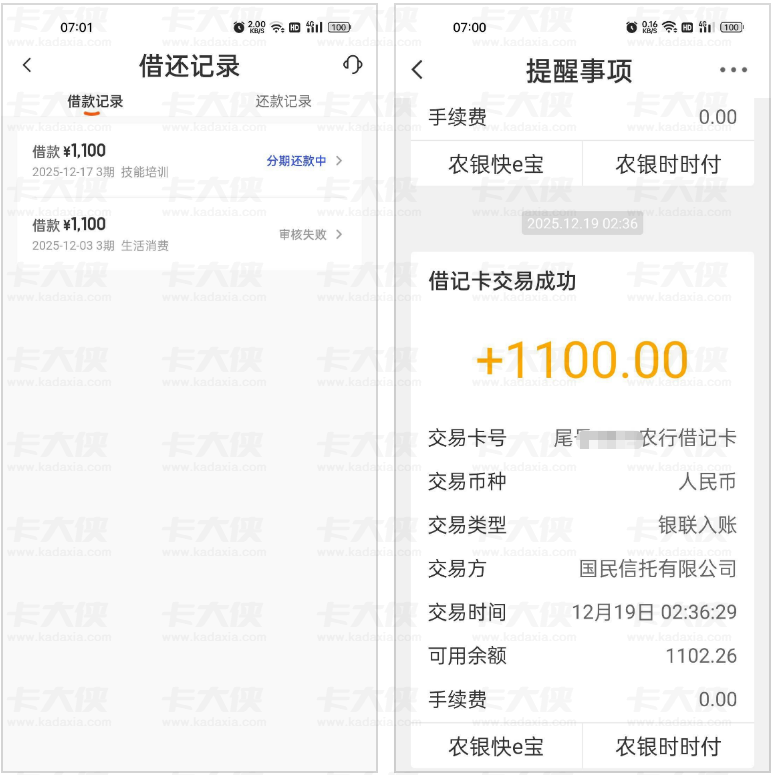Tap the back arrow on 借还记录 page

click(x=25, y=64)
